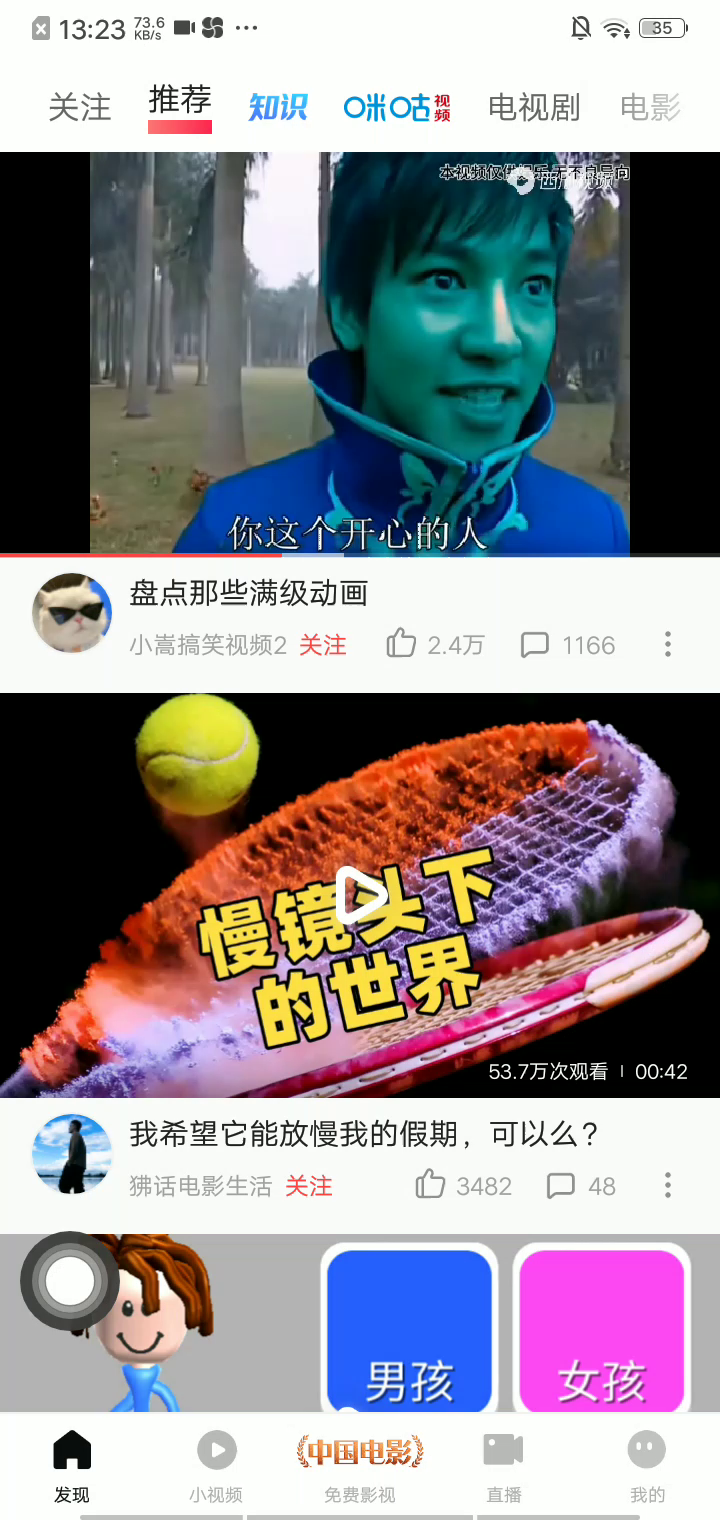This screenshot has width=720, height=1520.
Task: Open 免费影视 in the bottom bar
Action: tap(360, 1466)
